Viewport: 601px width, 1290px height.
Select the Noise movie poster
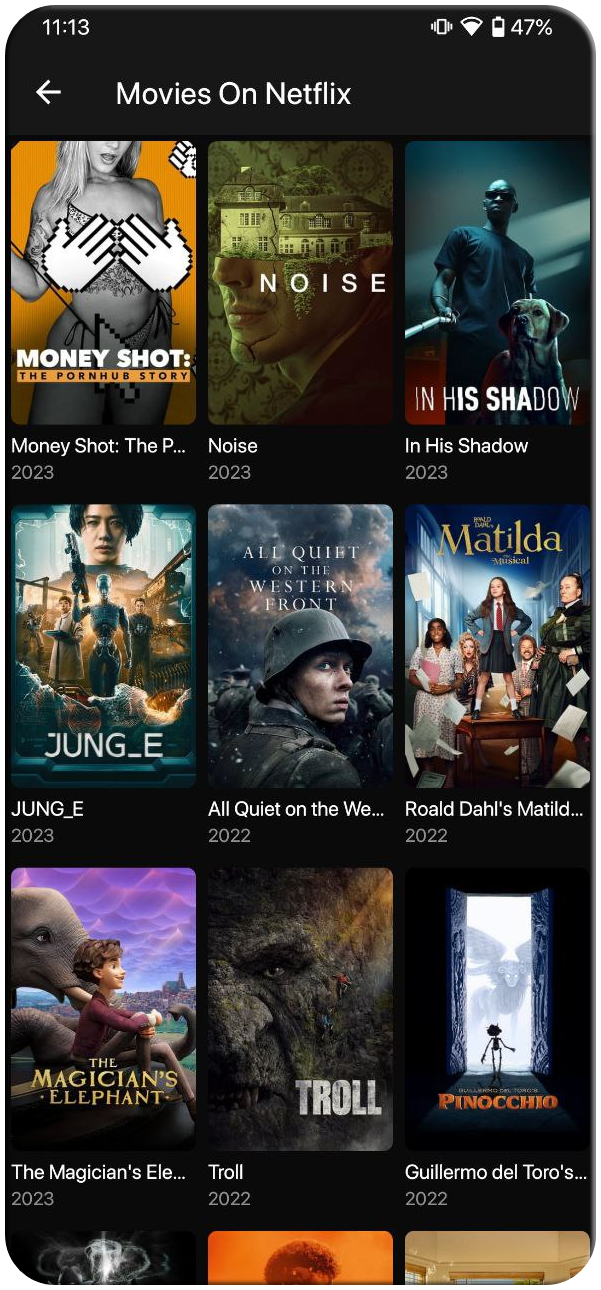[300, 283]
